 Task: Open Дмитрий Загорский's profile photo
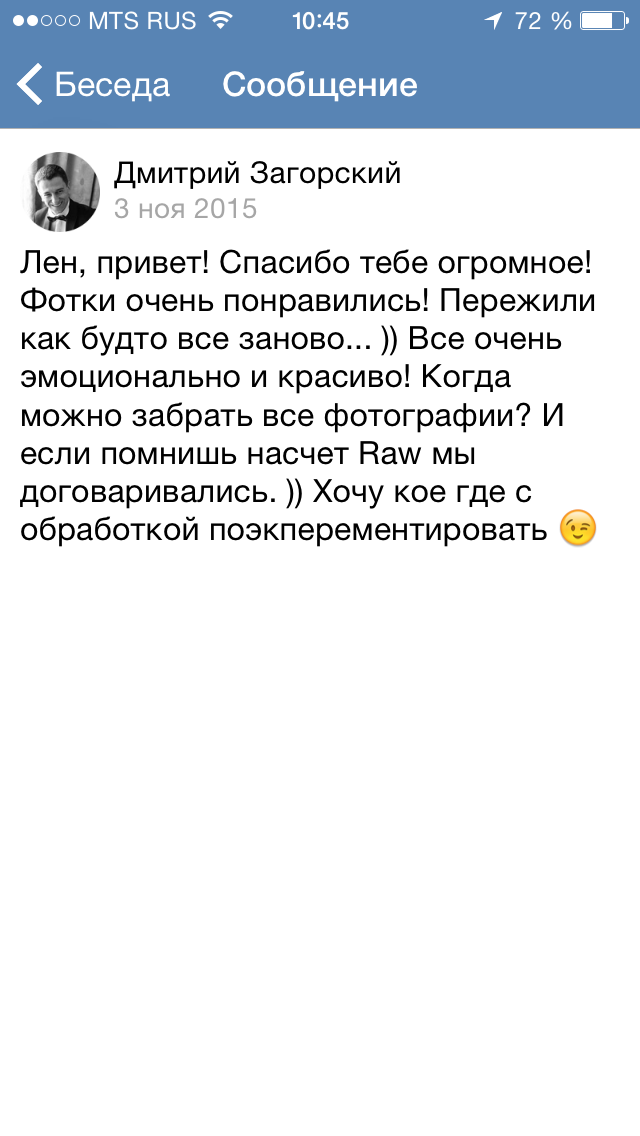(x=61, y=191)
